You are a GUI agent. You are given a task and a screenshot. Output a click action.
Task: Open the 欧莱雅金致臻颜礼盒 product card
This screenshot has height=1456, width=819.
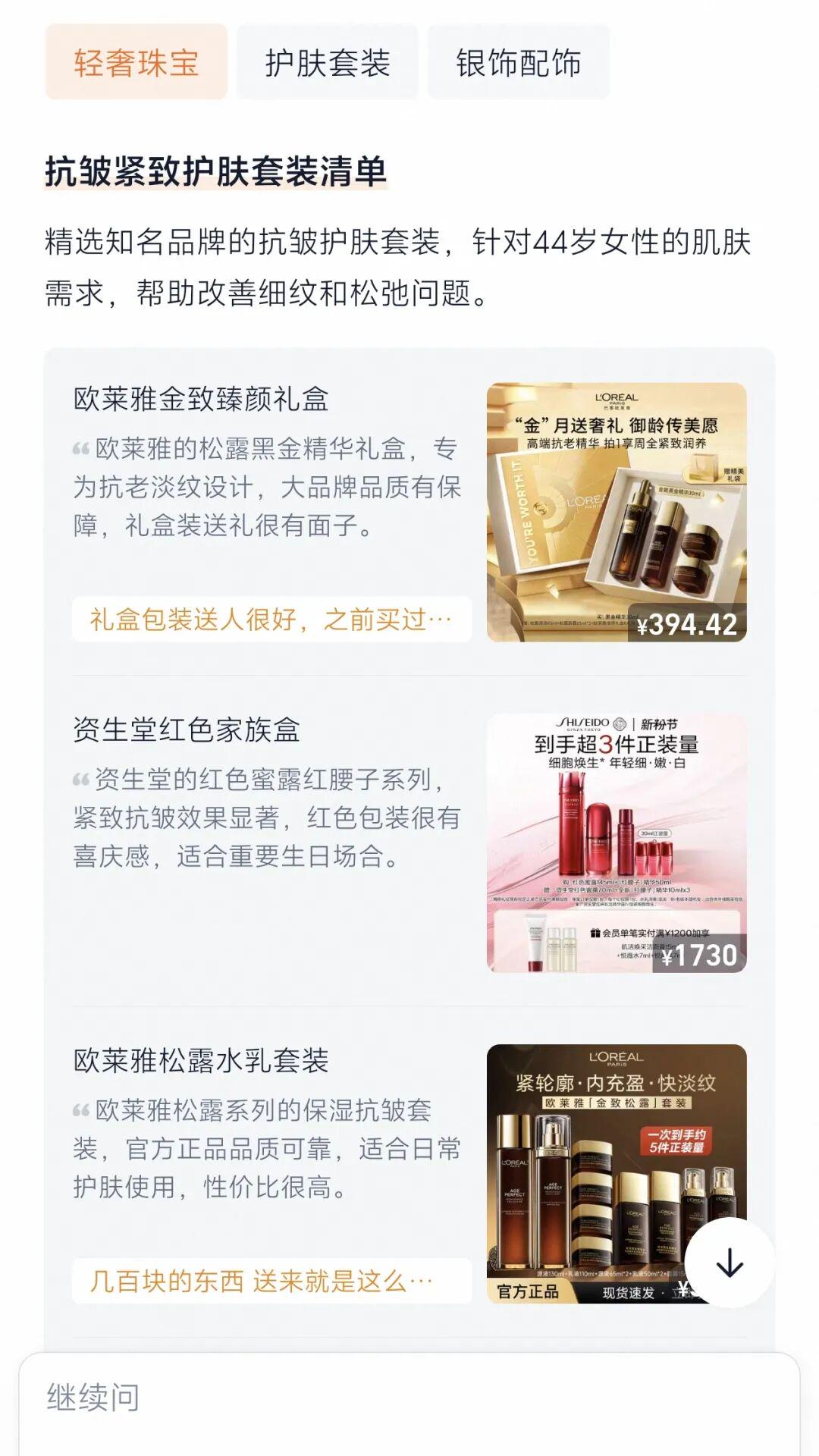pyautogui.click(x=201, y=399)
